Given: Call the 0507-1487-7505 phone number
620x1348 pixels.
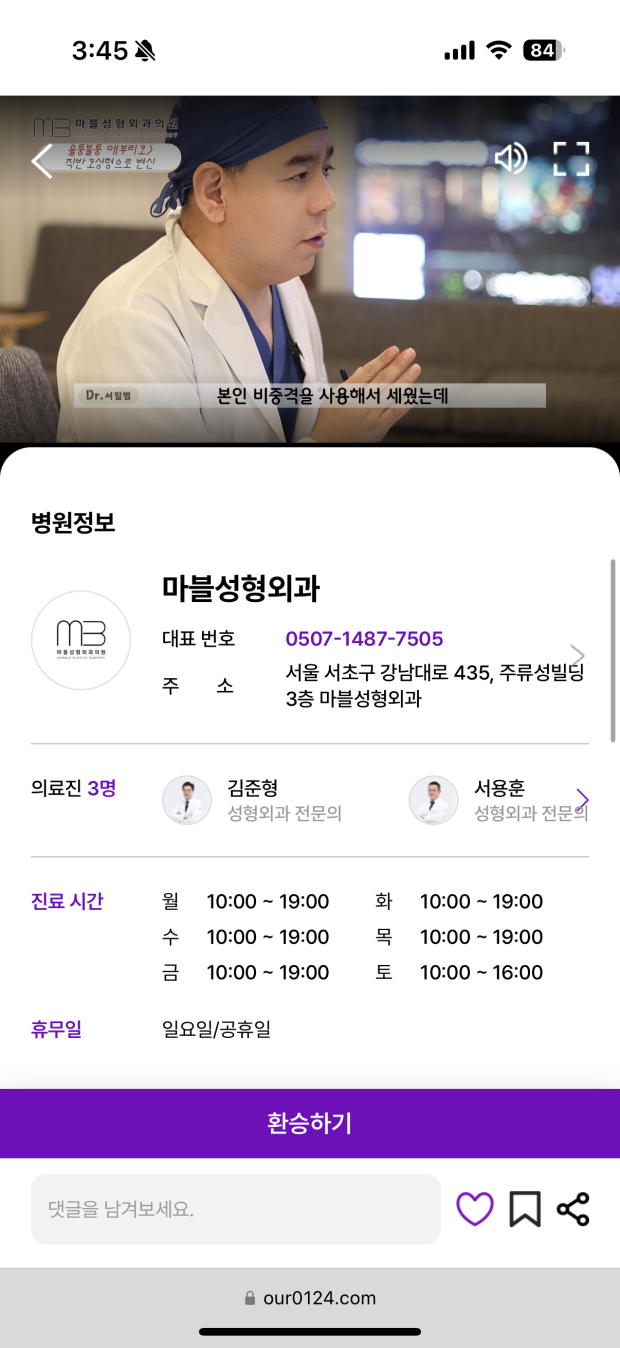Looking at the screenshot, I should pyautogui.click(x=364, y=639).
